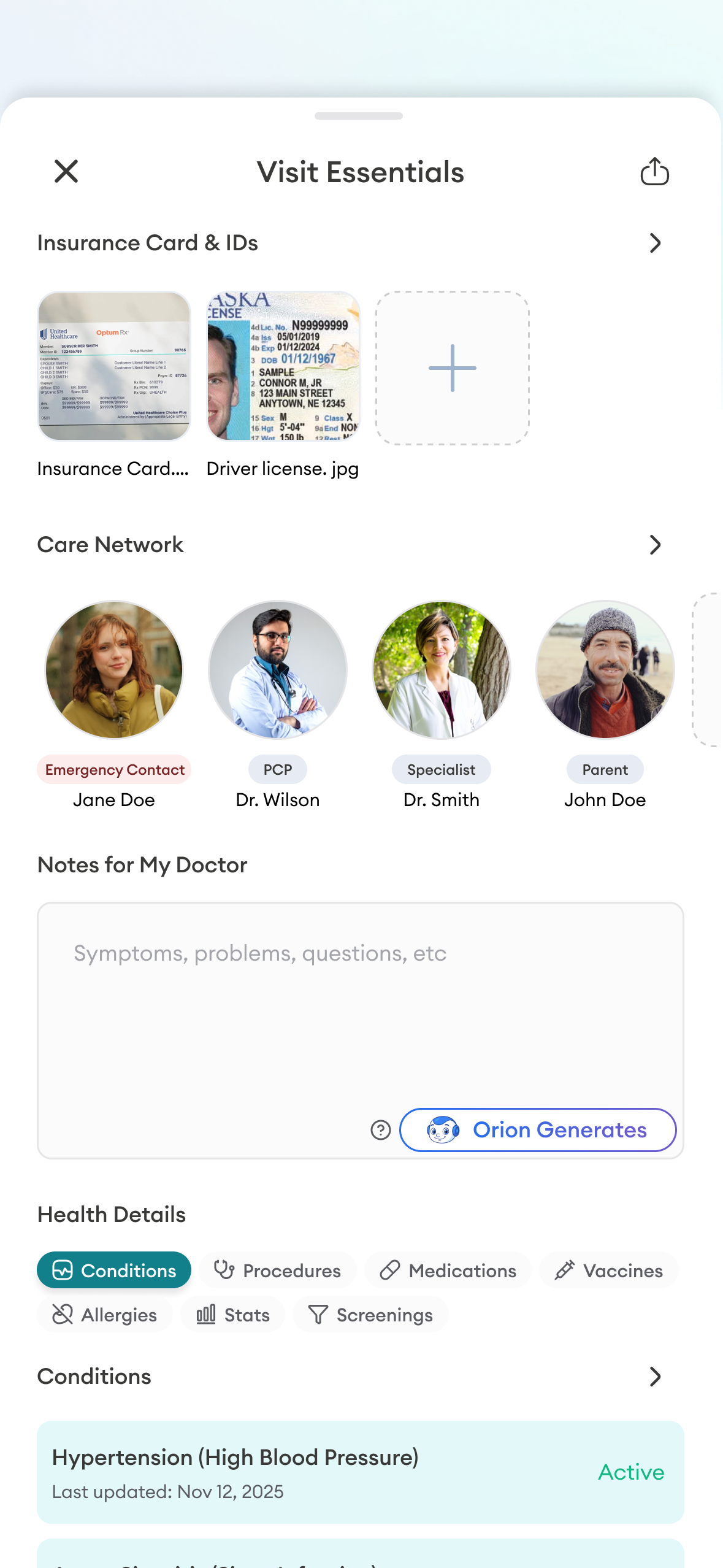The image size is (723, 1568).
Task: Click the Vaccines syringe icon
Action: tap(565, 1270)
